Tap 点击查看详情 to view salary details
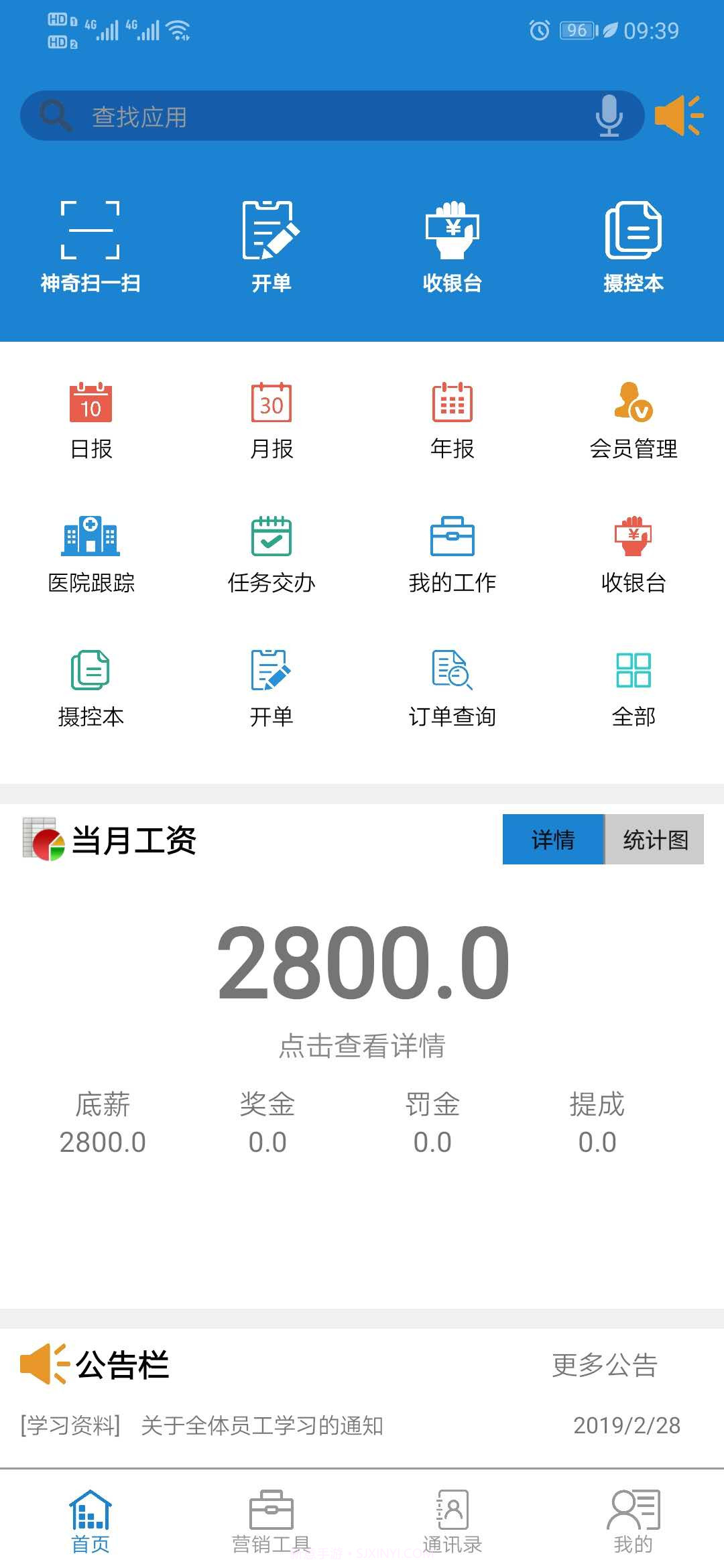This screenshot has height=1568, width=724. 362,1043
